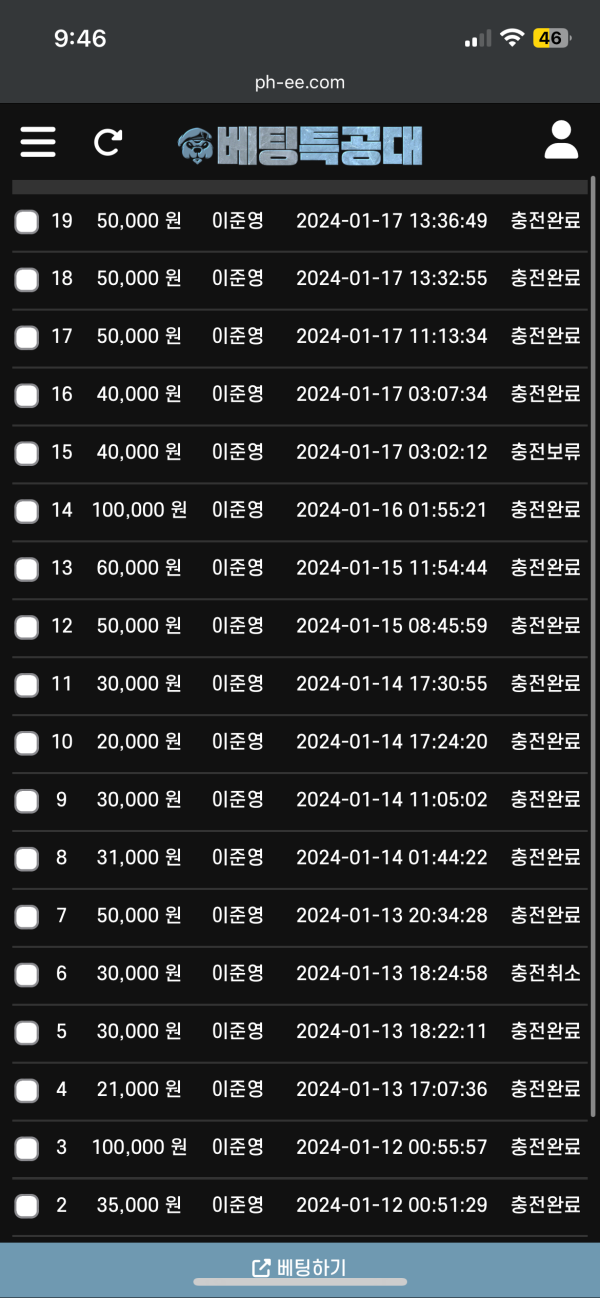Select the checkbox for row 11
This screenshot has height=1298, width=600.
[27, 686]
